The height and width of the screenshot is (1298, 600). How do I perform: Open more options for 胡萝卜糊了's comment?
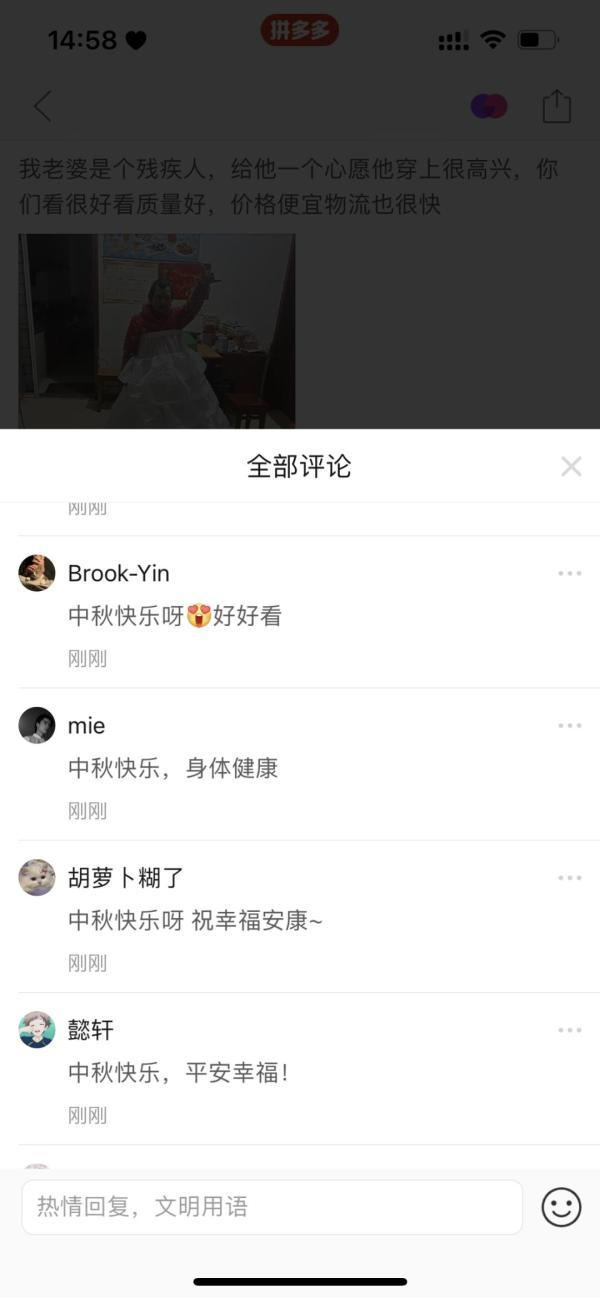[x=570, y=878]
